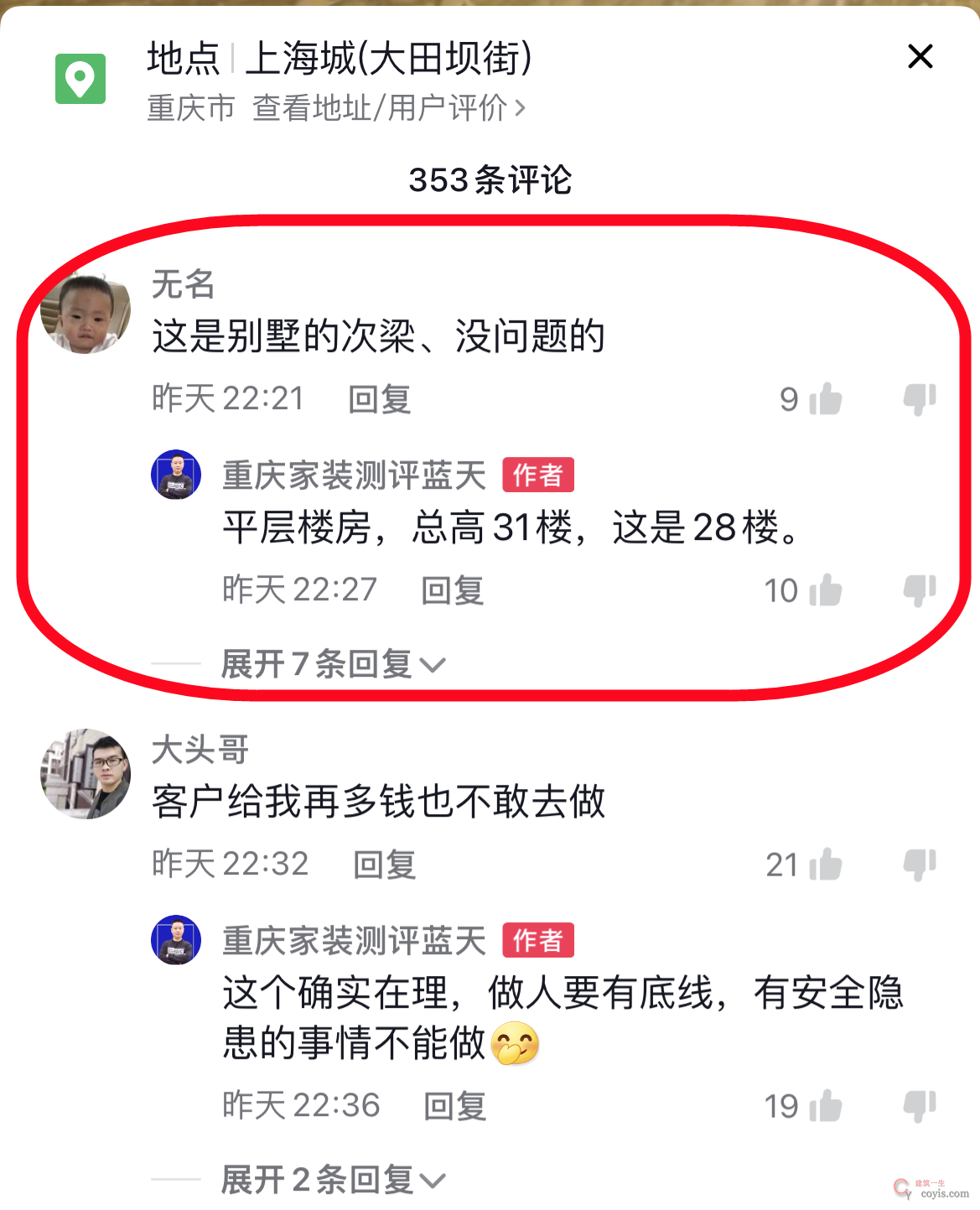This screenshot has height=1210, width=980.
Task: Open the green location pin for 上海城
Action: click(80, 79)
